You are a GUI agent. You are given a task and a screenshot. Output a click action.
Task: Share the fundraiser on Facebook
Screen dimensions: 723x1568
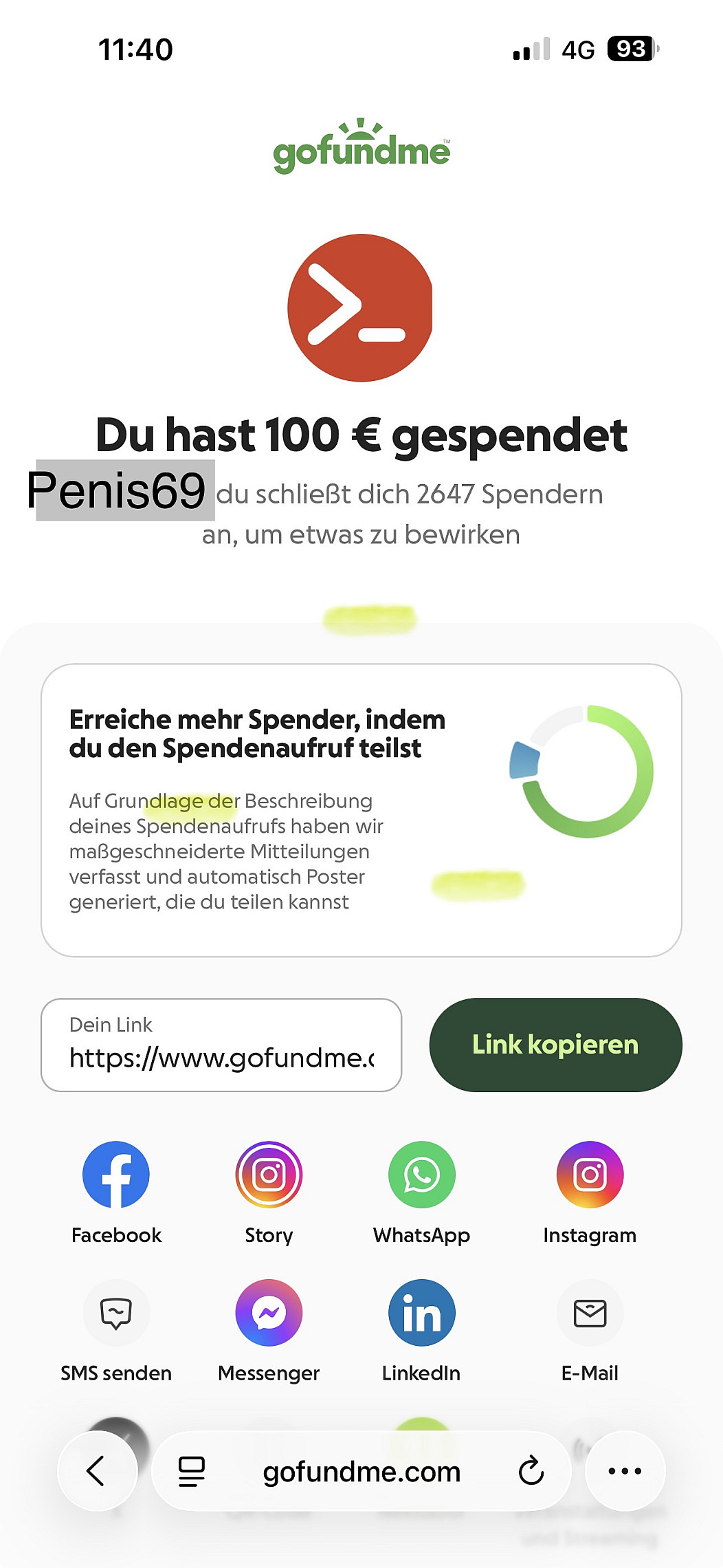pos(116,1175)
